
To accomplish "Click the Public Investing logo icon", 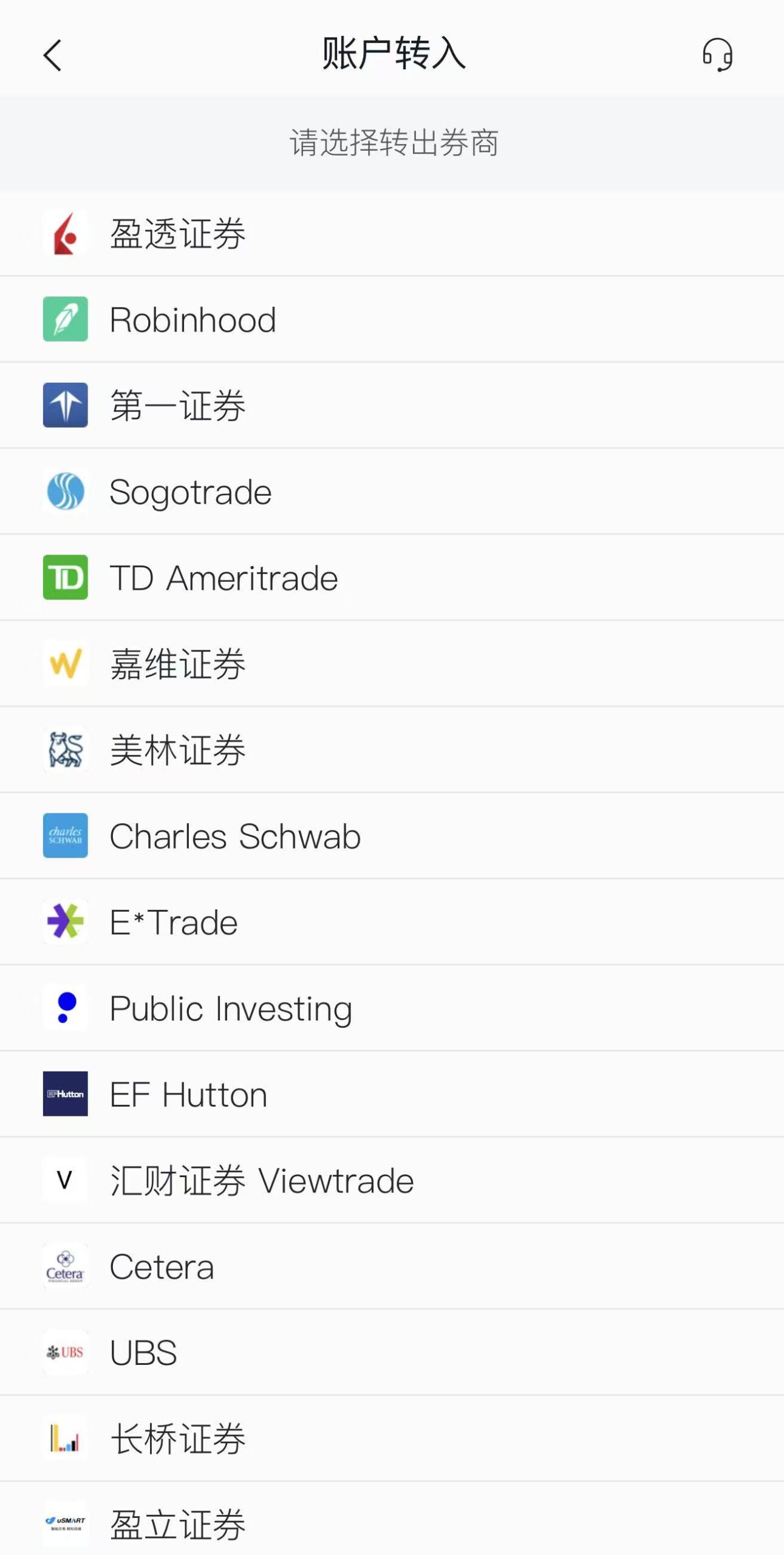I will (65, 1007).
